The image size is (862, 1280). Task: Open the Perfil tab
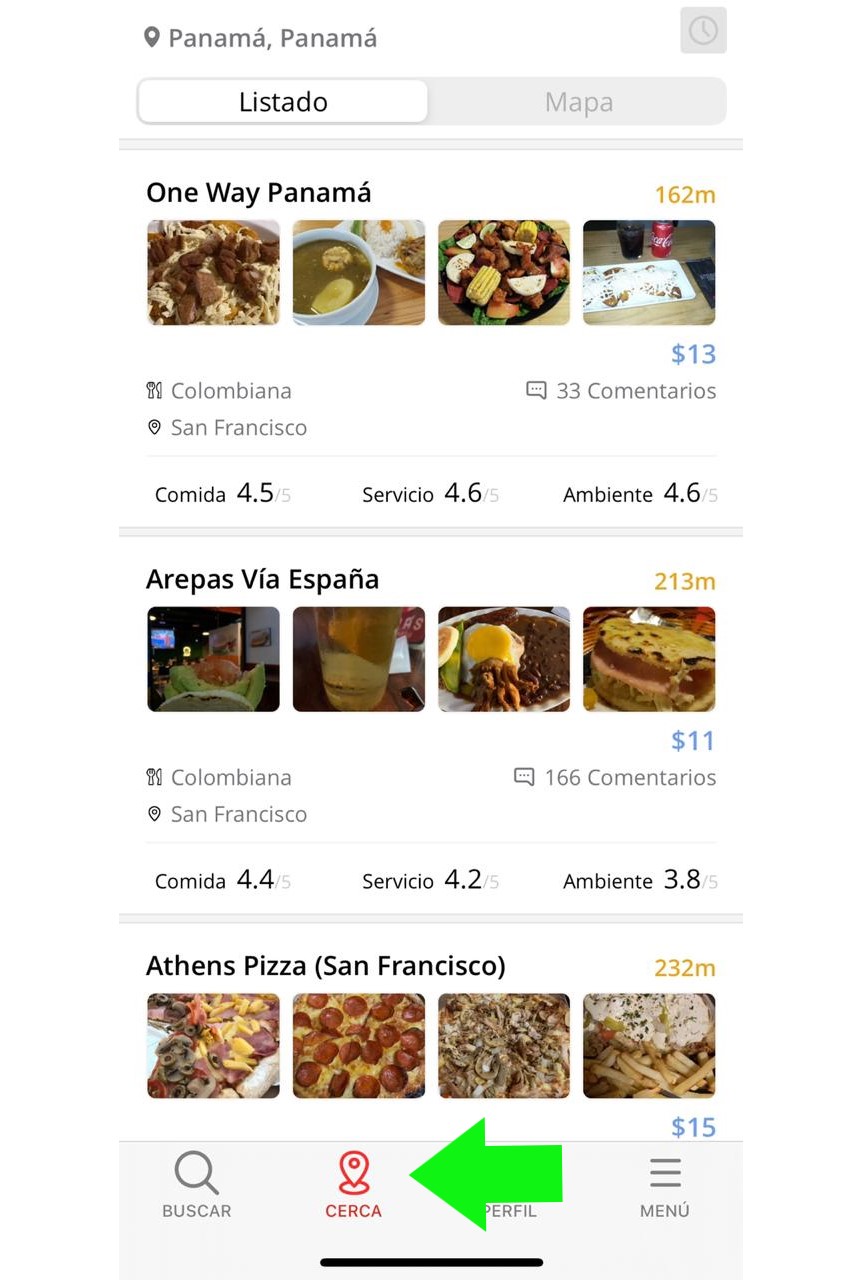tap(512, 1210)
